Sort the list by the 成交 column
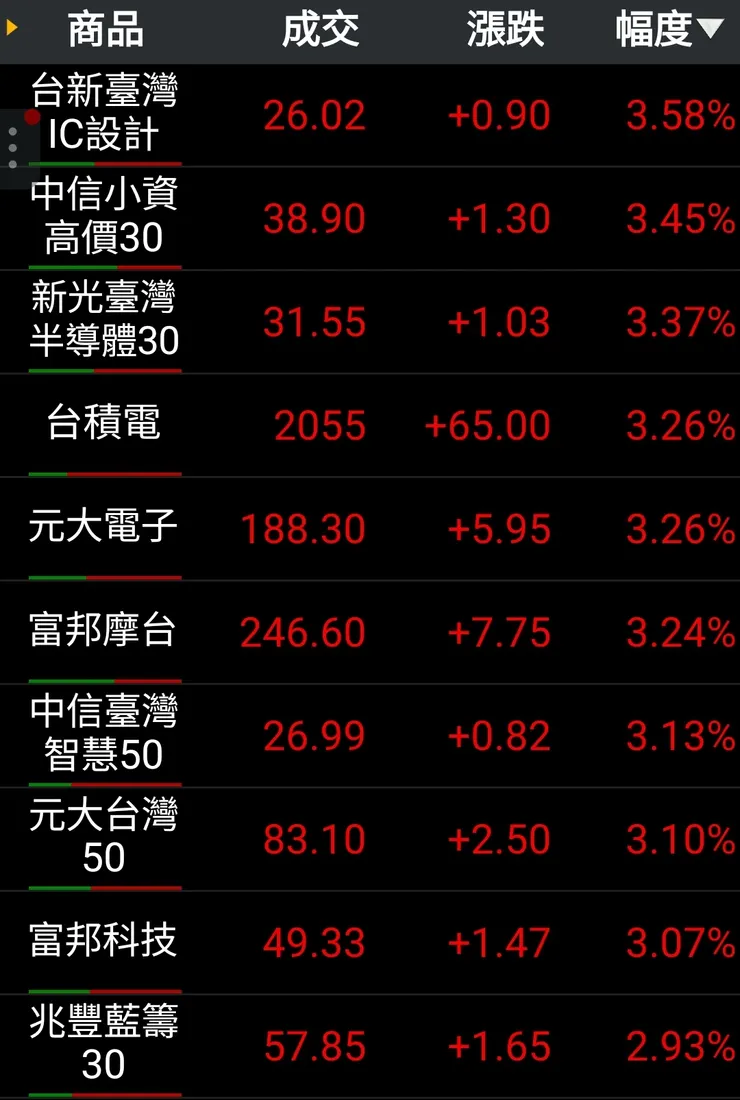Viewport: 740px width, 1100px height. point(320,30)
